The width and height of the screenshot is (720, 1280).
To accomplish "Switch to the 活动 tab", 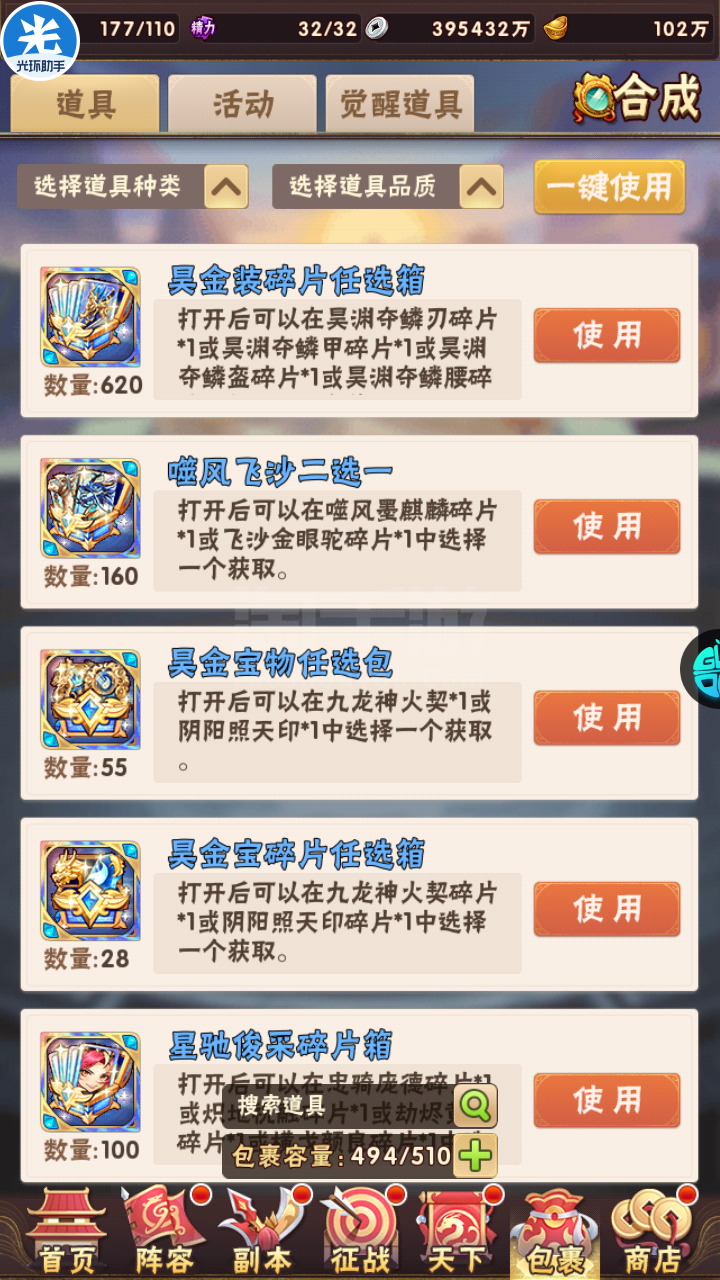I will tap(243, 104).
